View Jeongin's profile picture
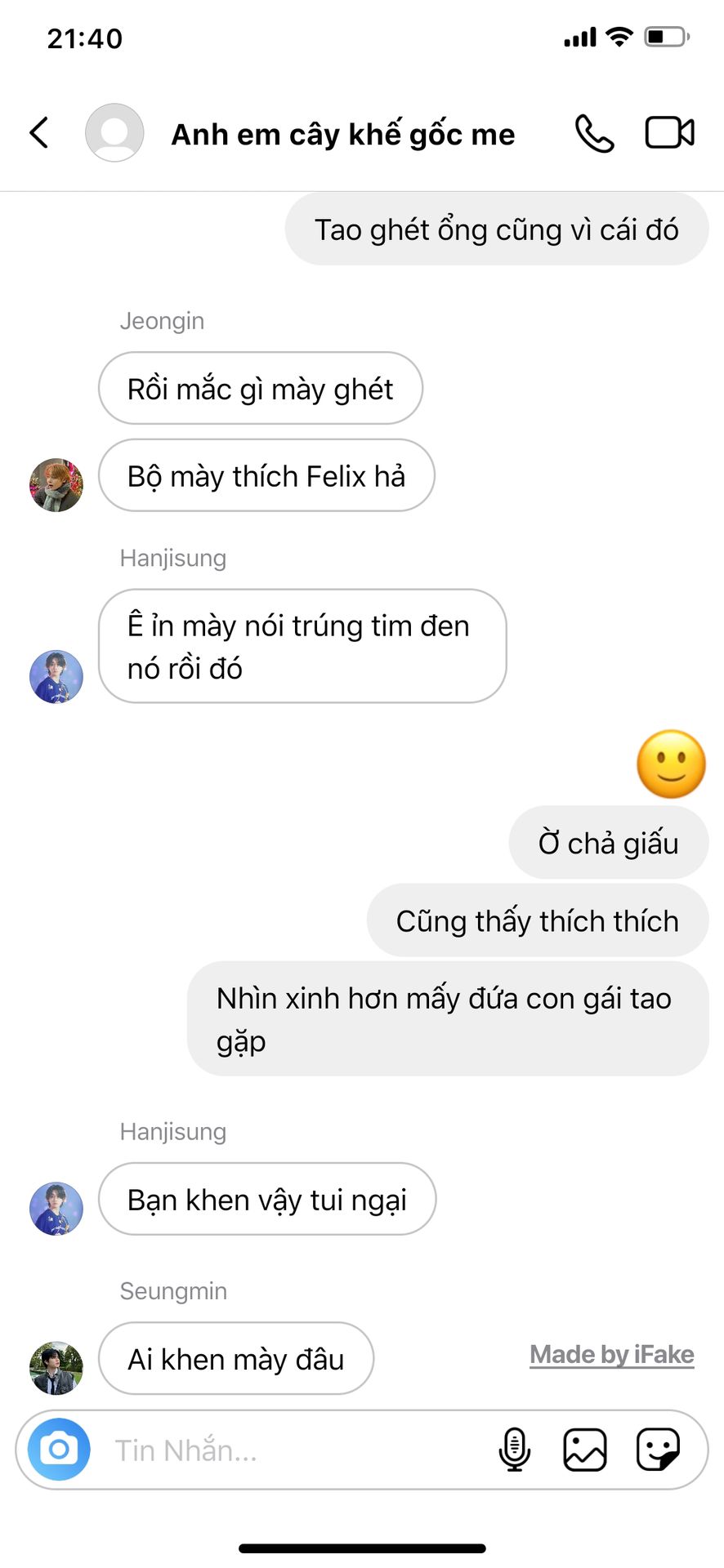The height and width of the screenshot is (1568, 724). tap(56, 484)
